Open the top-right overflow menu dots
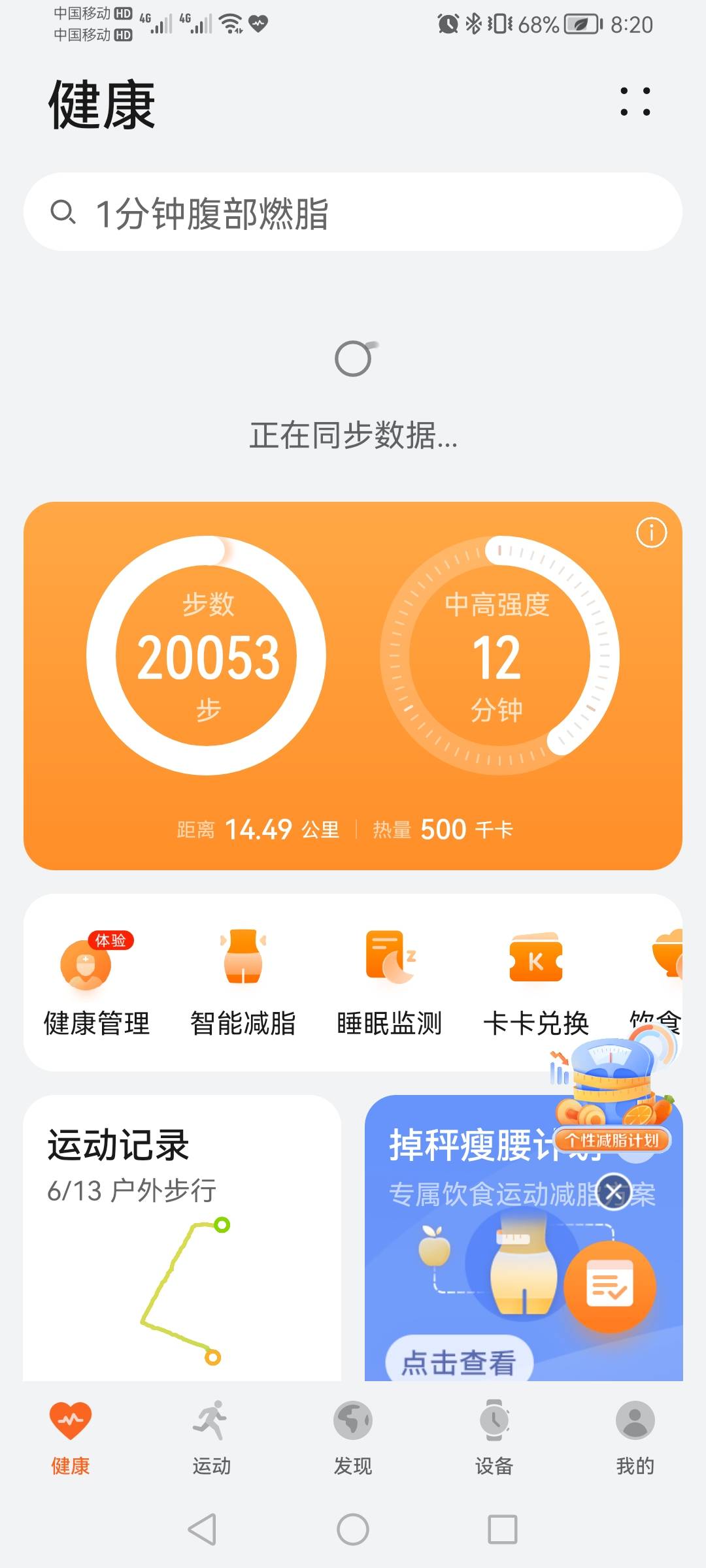 pos(635,101)
